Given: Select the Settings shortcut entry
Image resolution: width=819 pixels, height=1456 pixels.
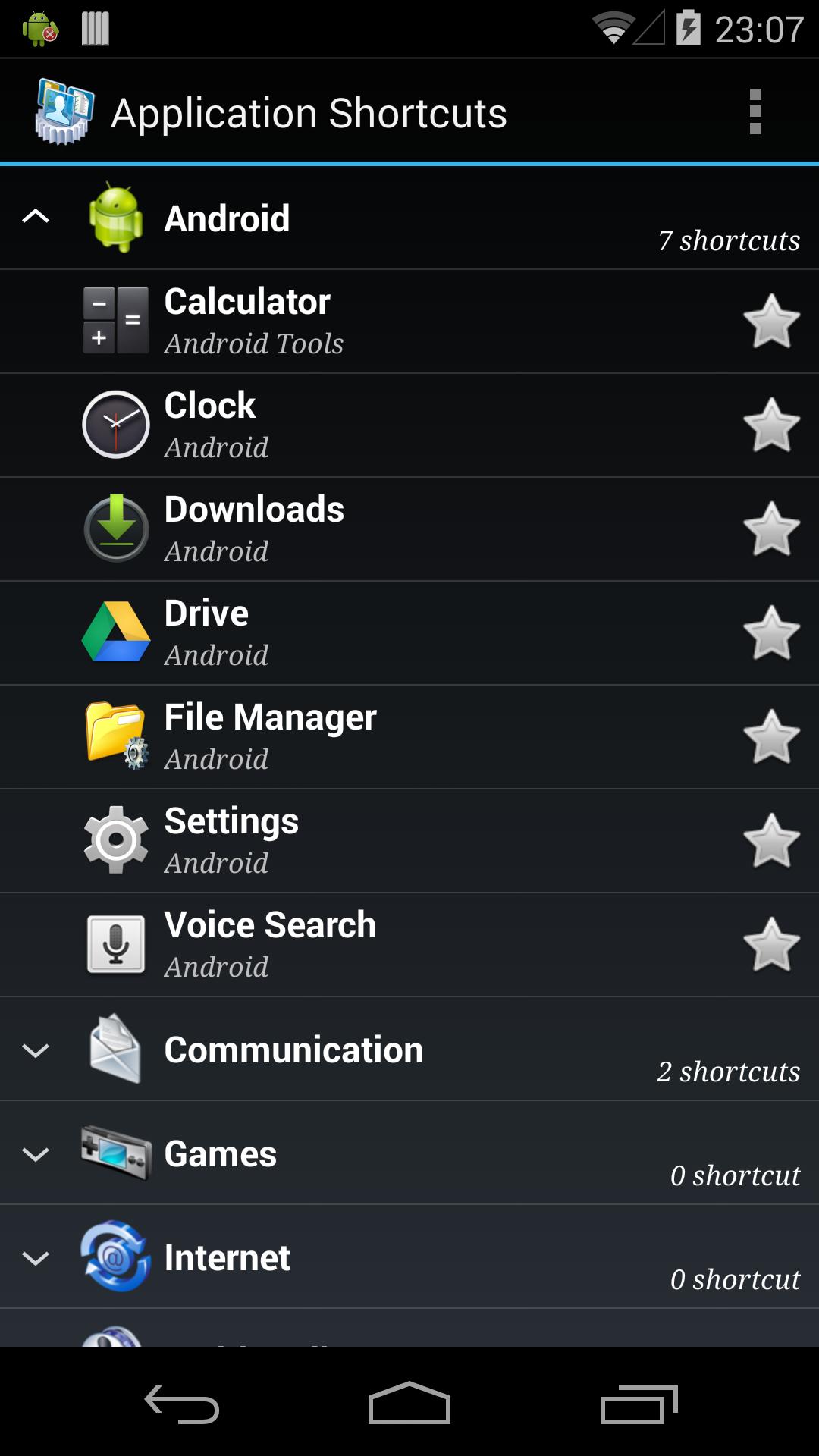Looking at the screenshot, I should (x=379, y=840).
